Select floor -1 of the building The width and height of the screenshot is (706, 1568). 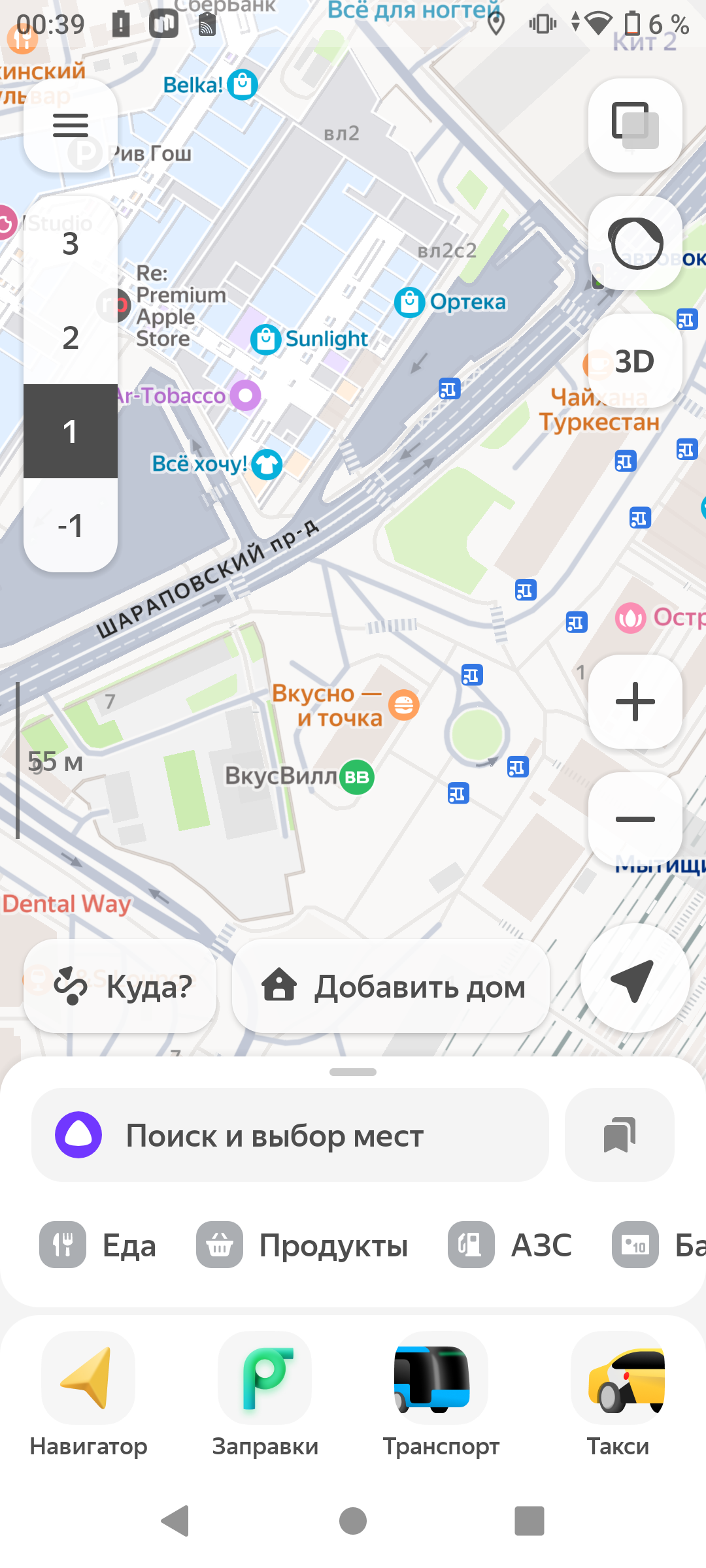(71, 525)
